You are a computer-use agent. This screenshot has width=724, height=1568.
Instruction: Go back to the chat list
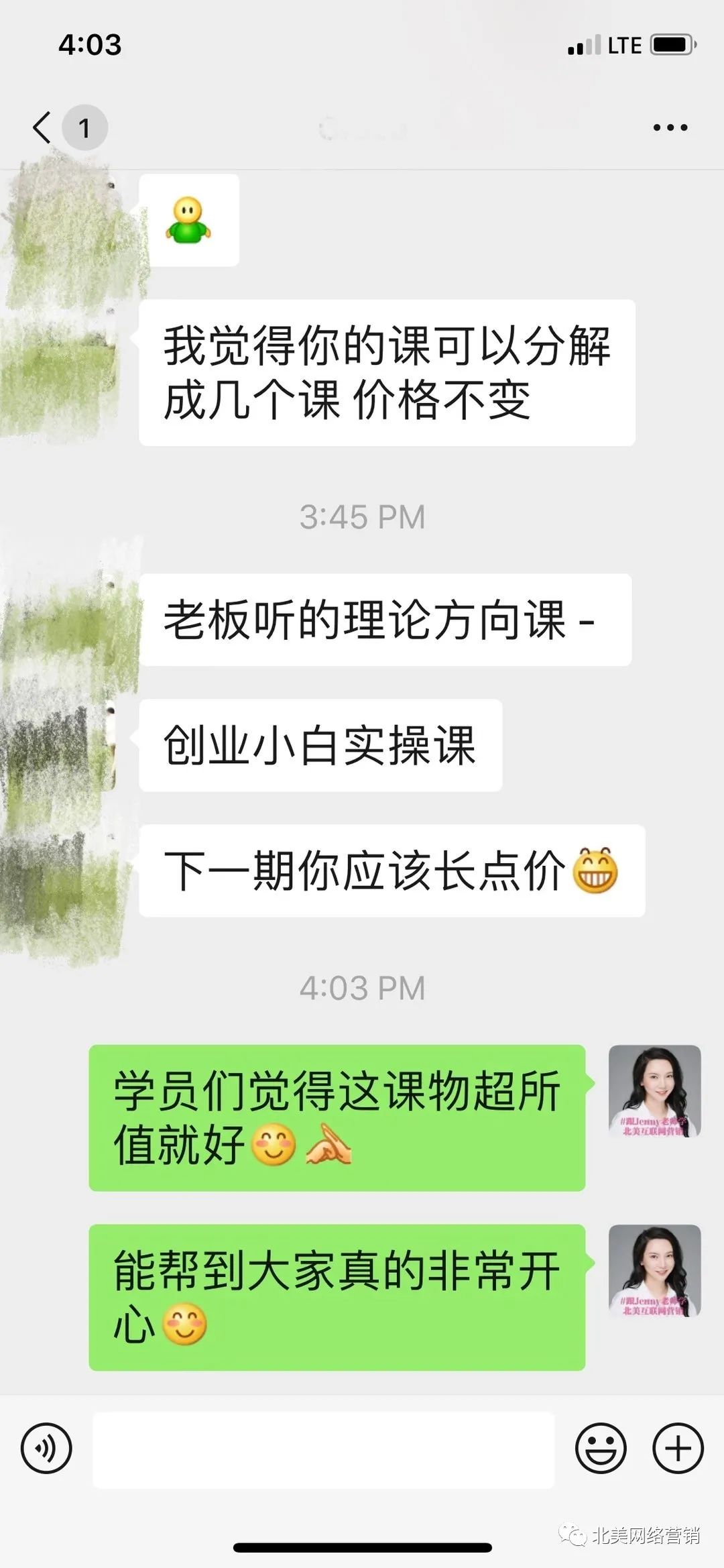(x=43, y=127)
